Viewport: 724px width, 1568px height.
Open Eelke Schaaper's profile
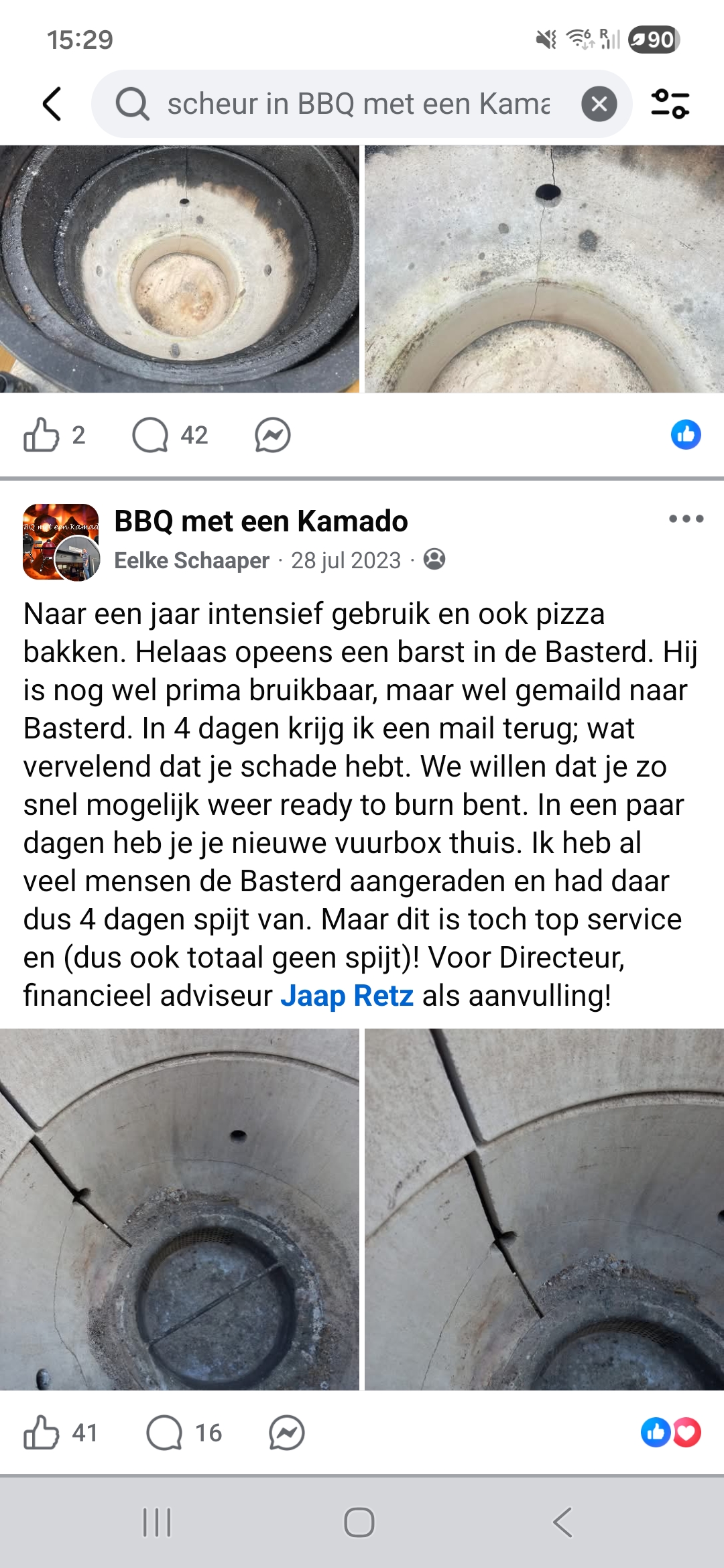[192, 560]
